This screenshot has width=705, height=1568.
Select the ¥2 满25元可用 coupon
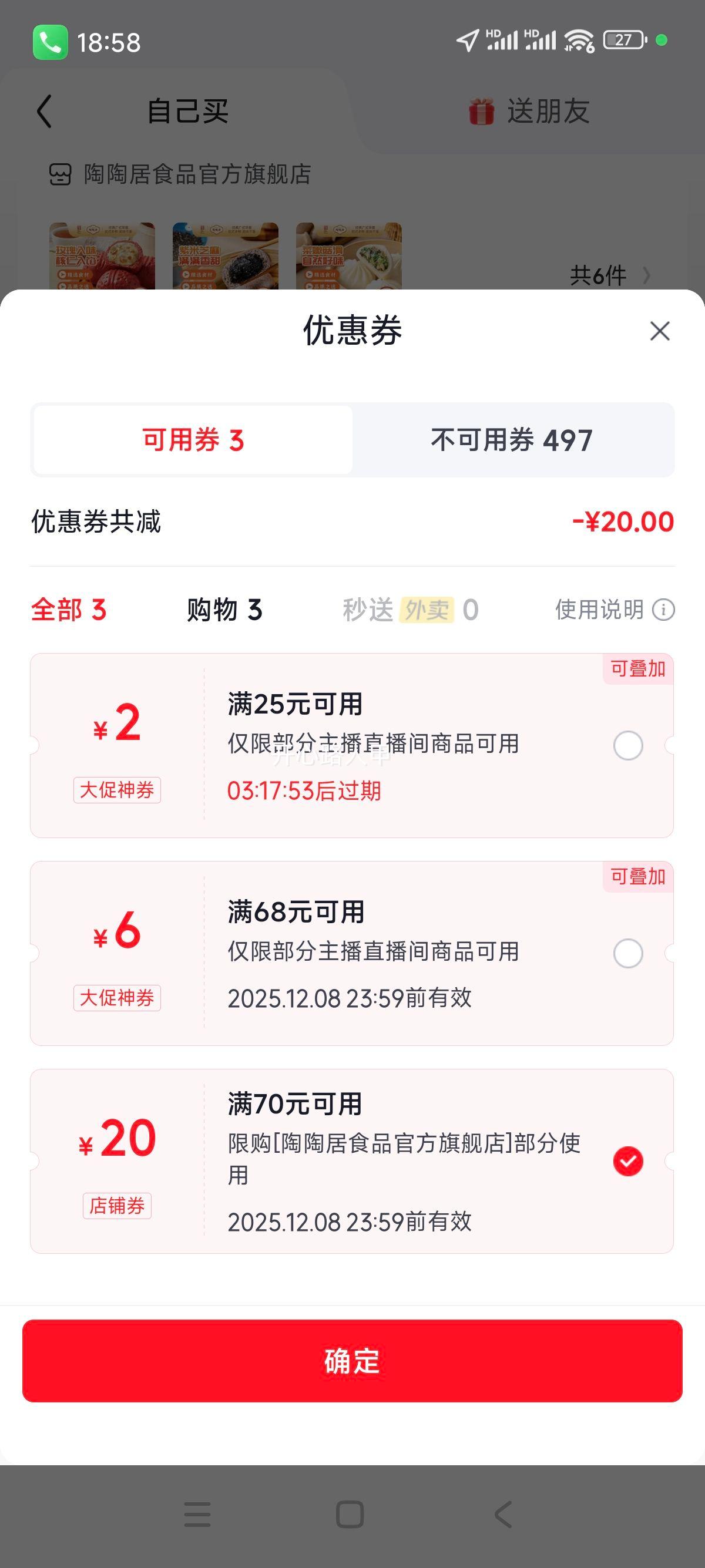[x=627, y=746]
